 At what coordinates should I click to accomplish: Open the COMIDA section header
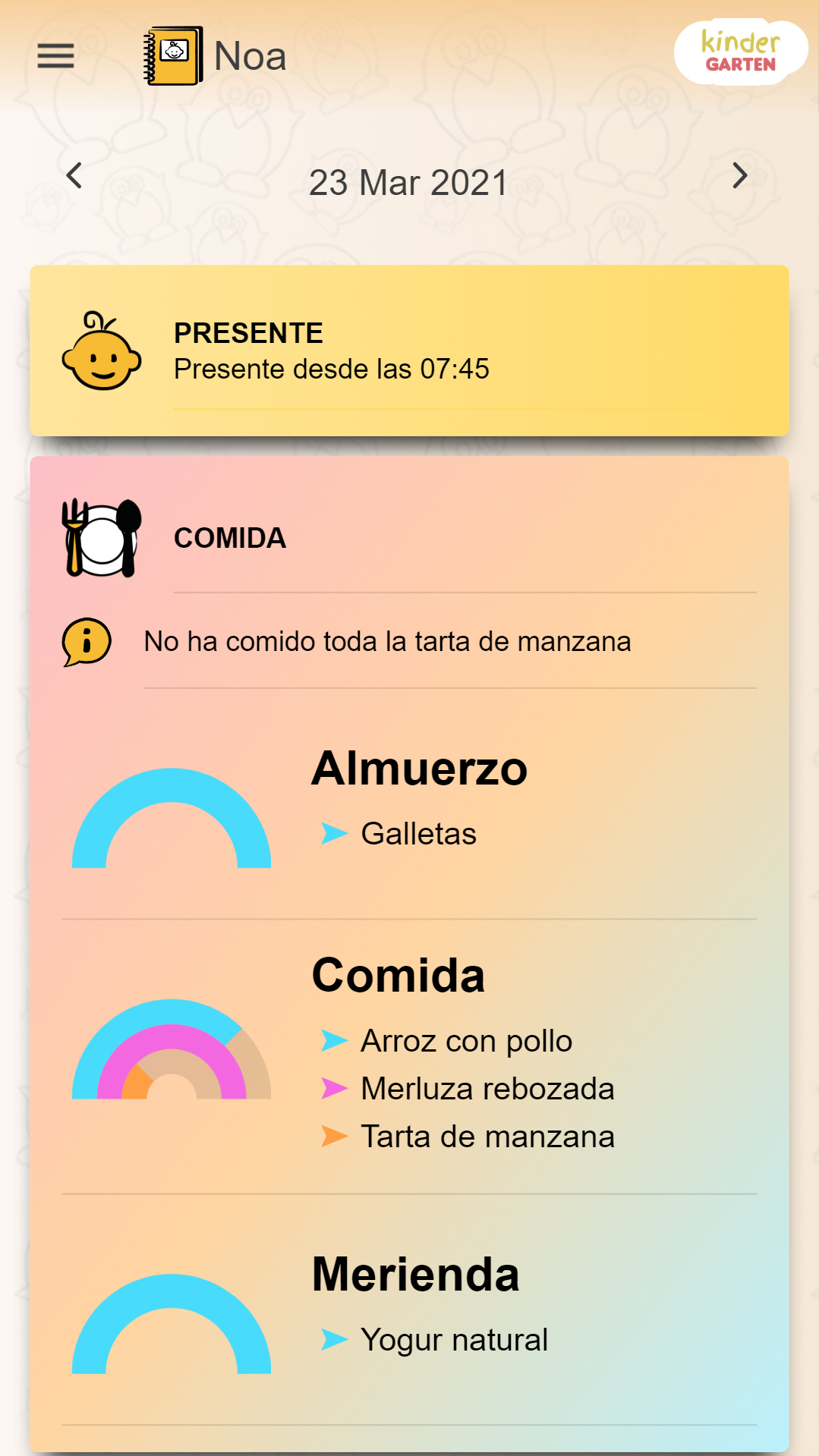click(230, 538)
